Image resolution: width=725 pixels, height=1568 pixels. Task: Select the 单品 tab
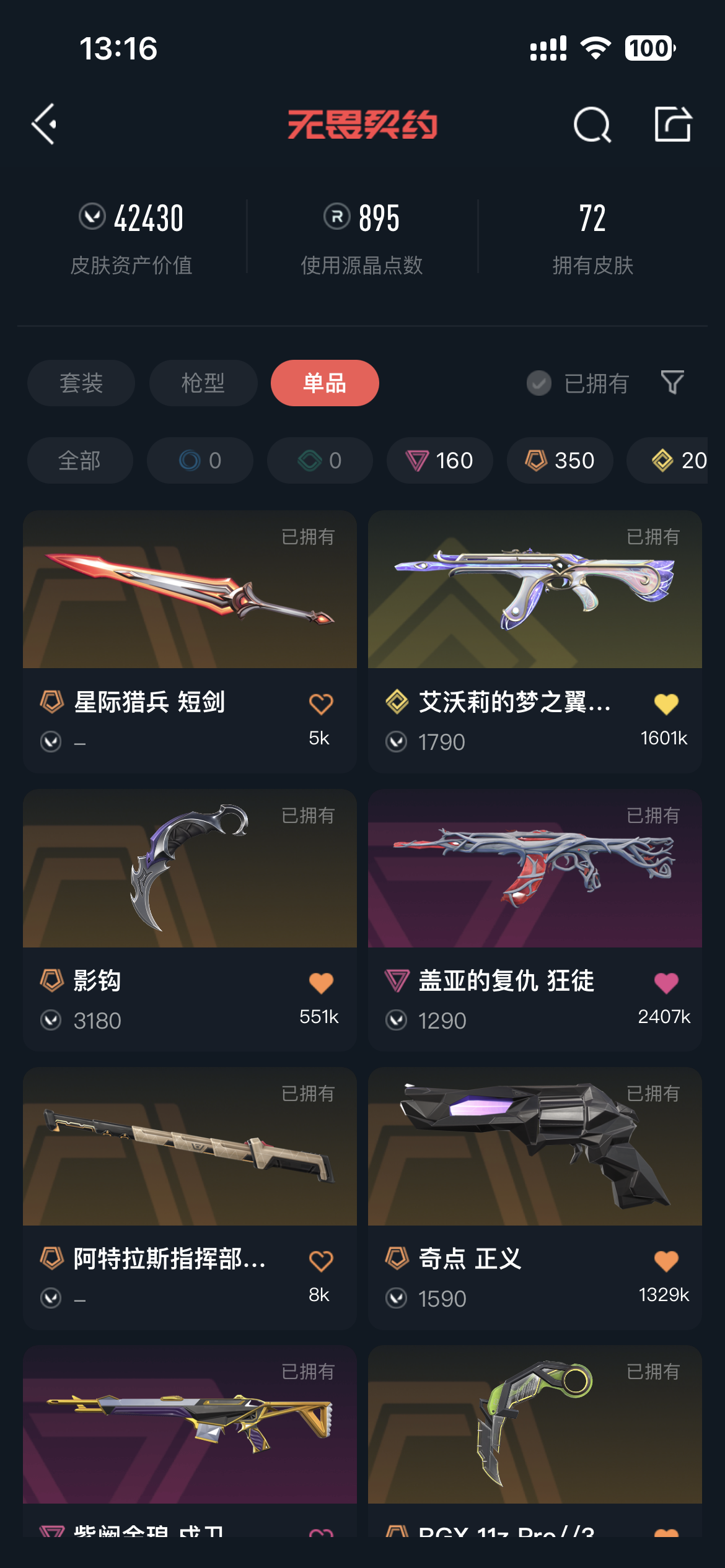point(325,383)
